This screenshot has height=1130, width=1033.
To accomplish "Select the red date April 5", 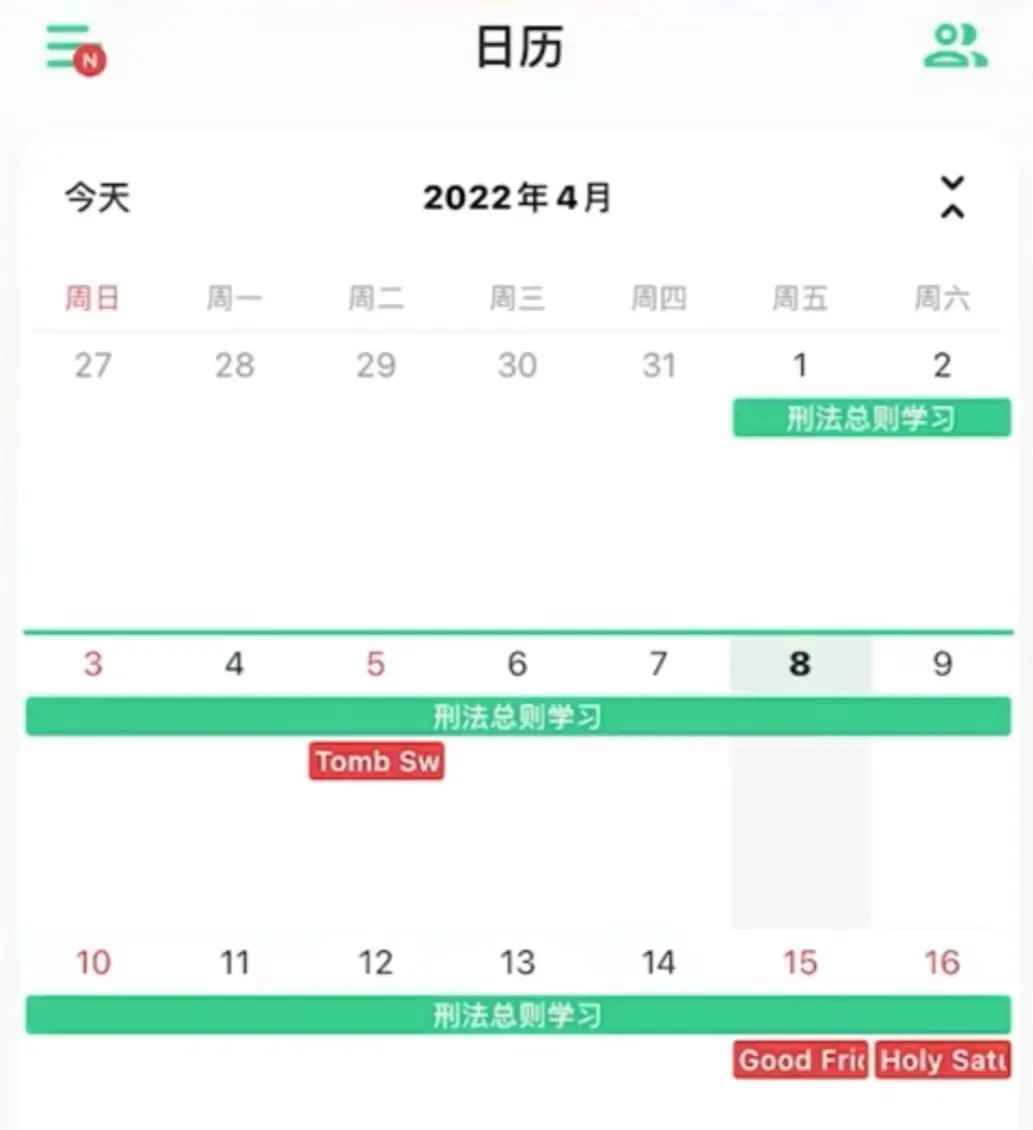I will click(375, 663).
